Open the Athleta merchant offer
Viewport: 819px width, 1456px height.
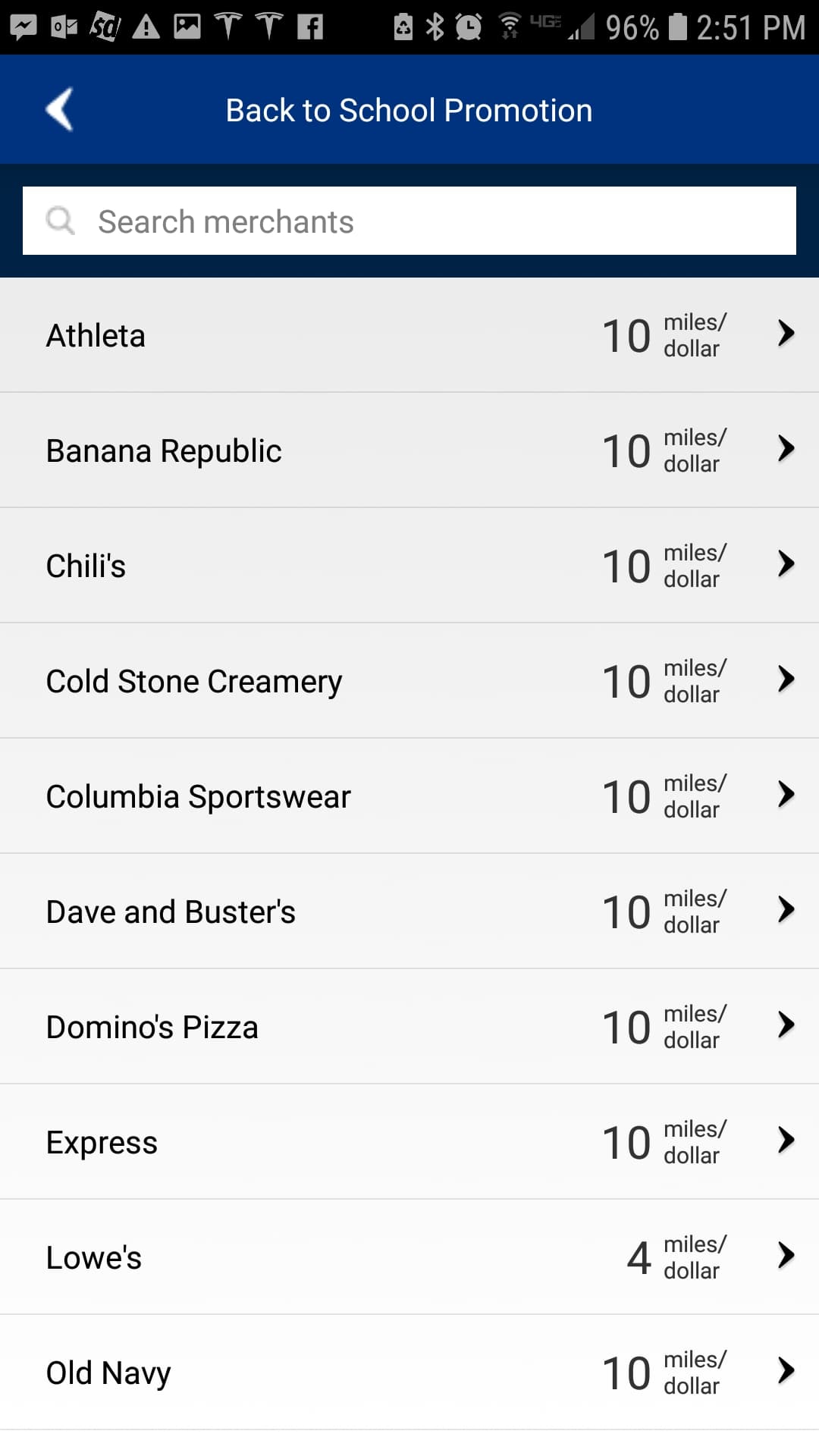tap(409, 335)
